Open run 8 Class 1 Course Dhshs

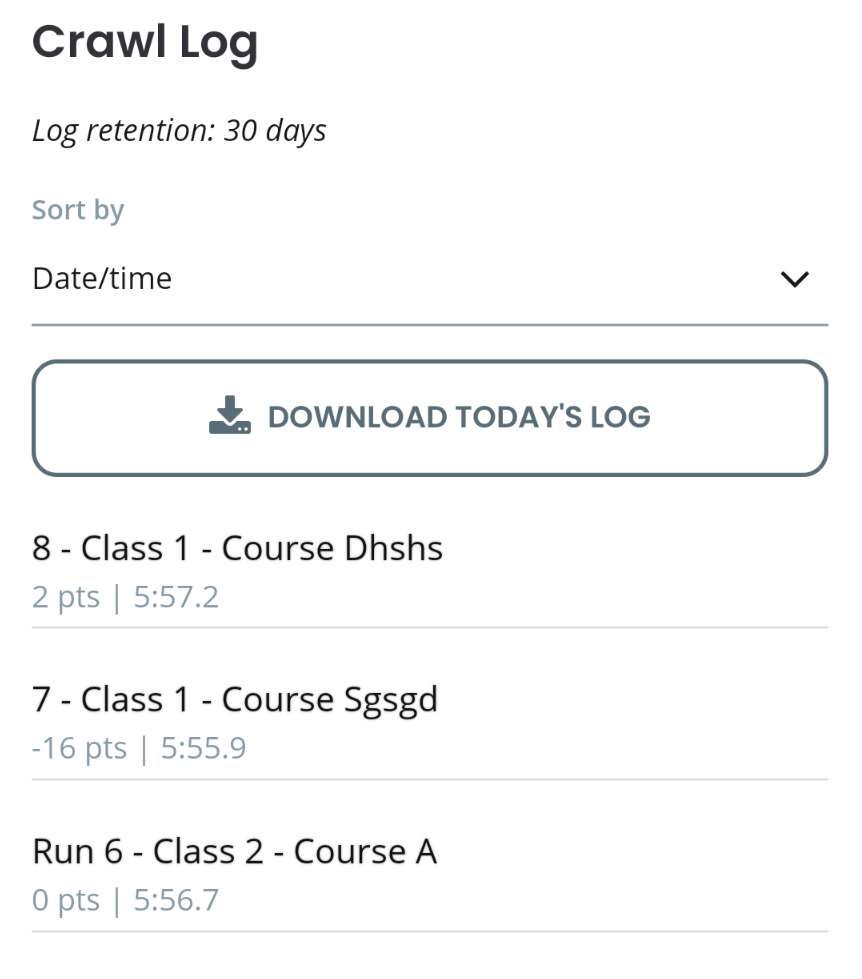238,548
